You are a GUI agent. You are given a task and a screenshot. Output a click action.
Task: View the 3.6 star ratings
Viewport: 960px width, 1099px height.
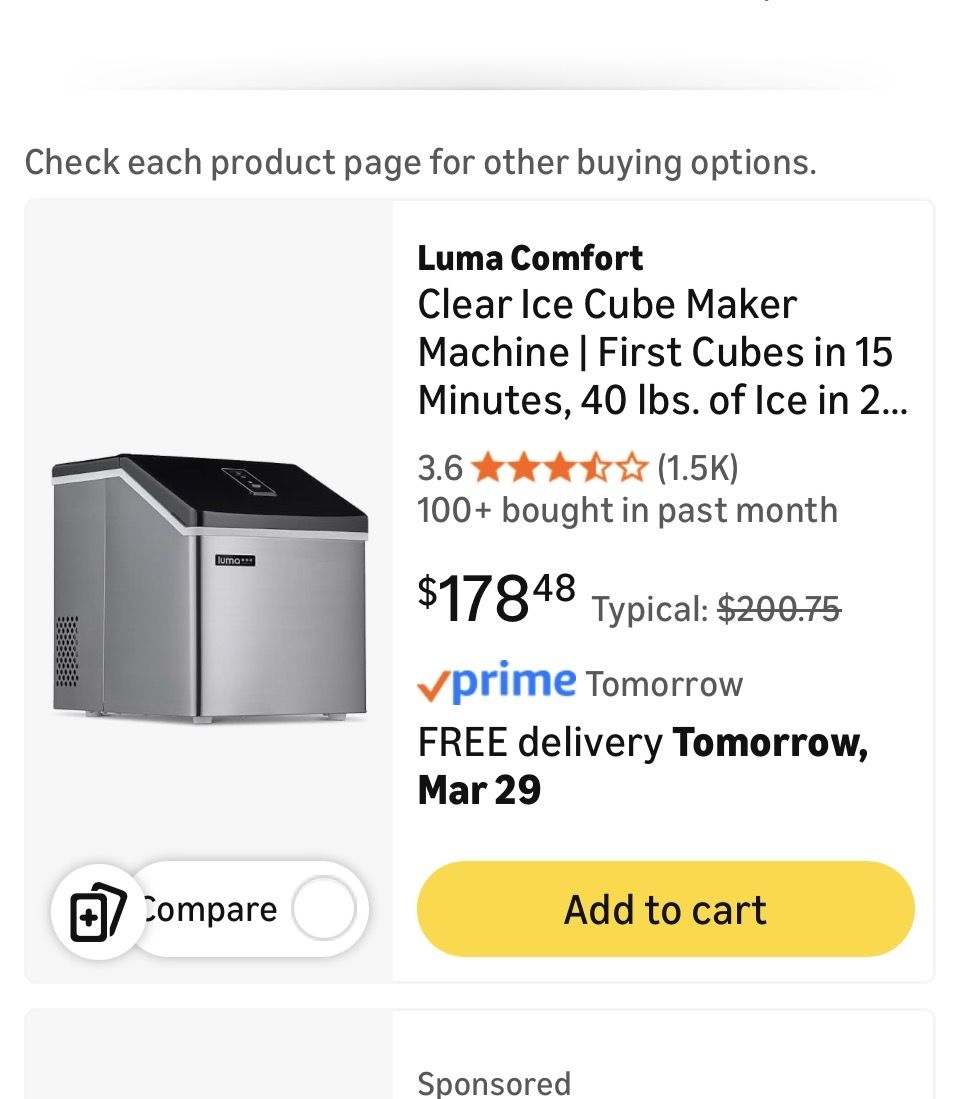tap(560, 467)
